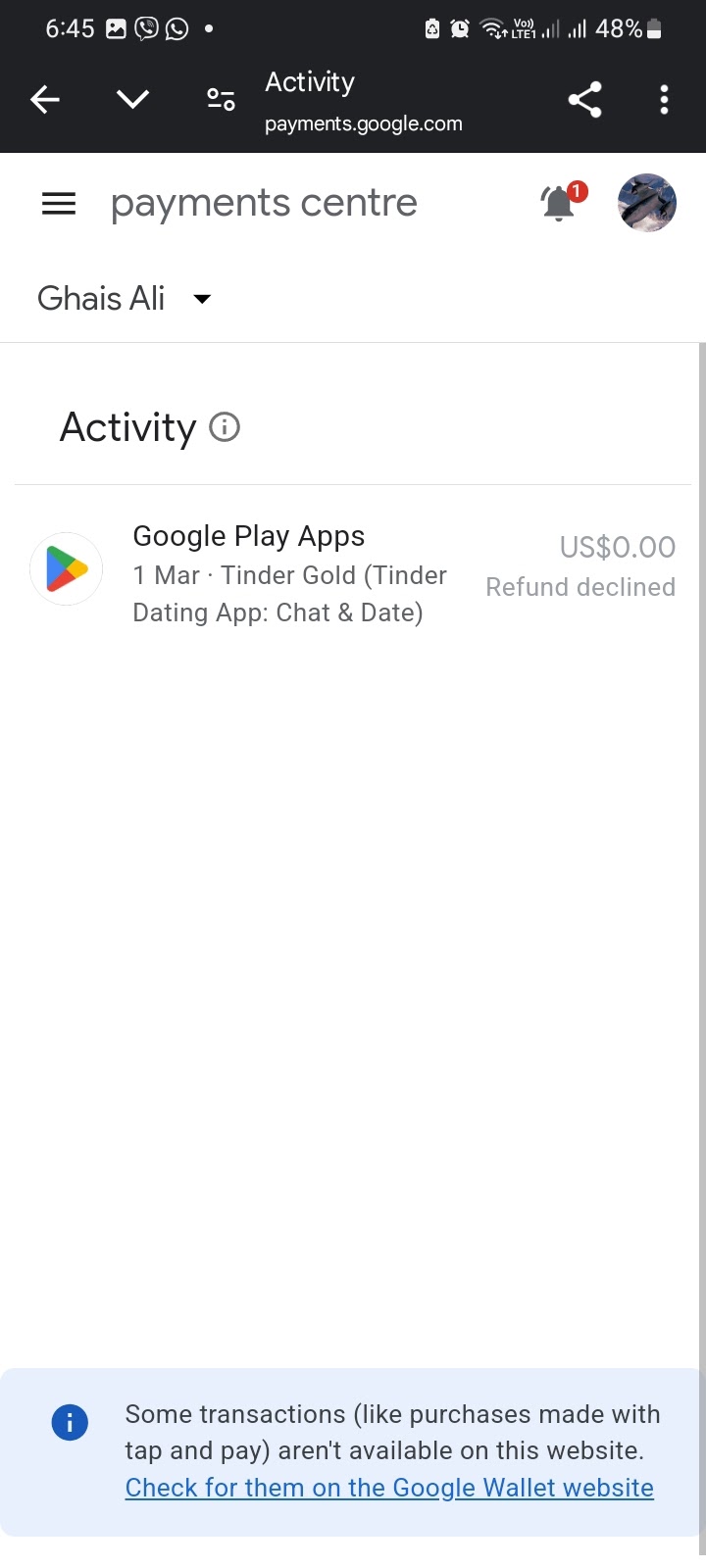The image size is (706, 1568).
Task: Open the Tinder Gold transaction details
Action: tap(353, 573)
